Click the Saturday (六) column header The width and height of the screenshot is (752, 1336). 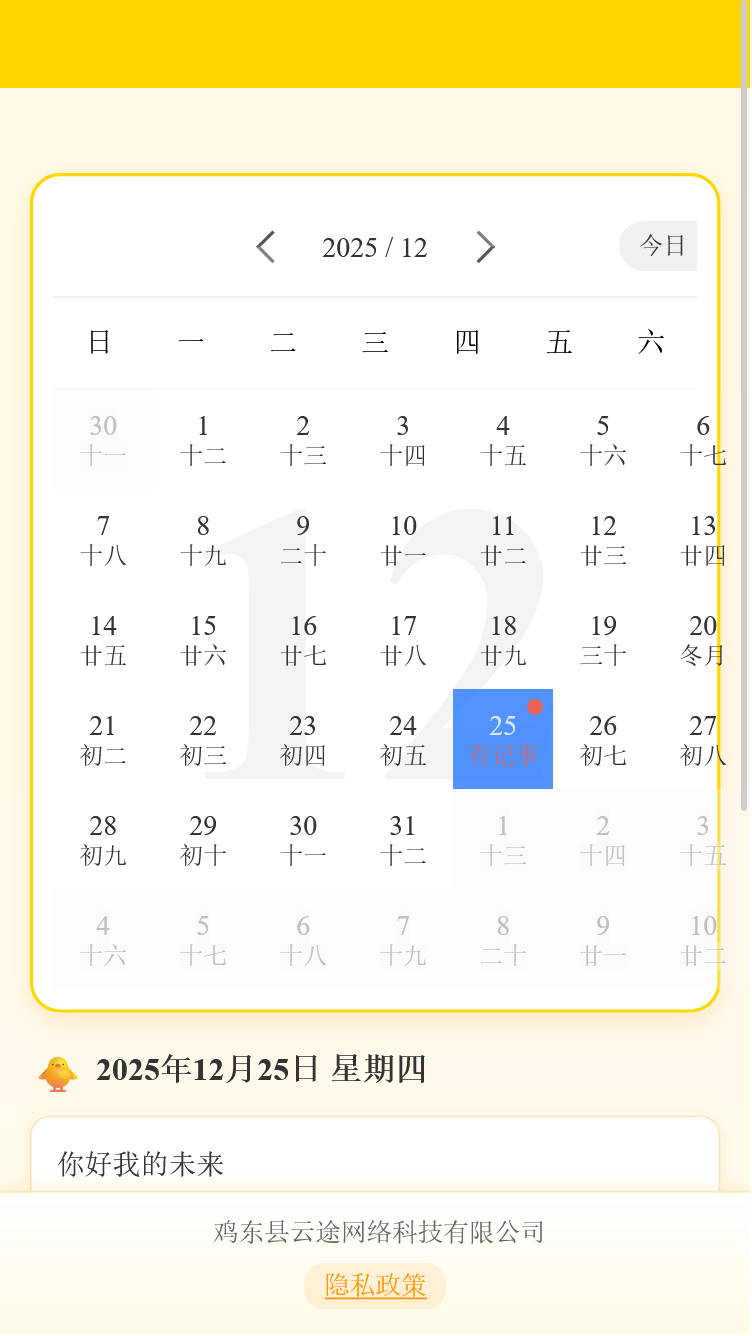[x=652, y=341]
